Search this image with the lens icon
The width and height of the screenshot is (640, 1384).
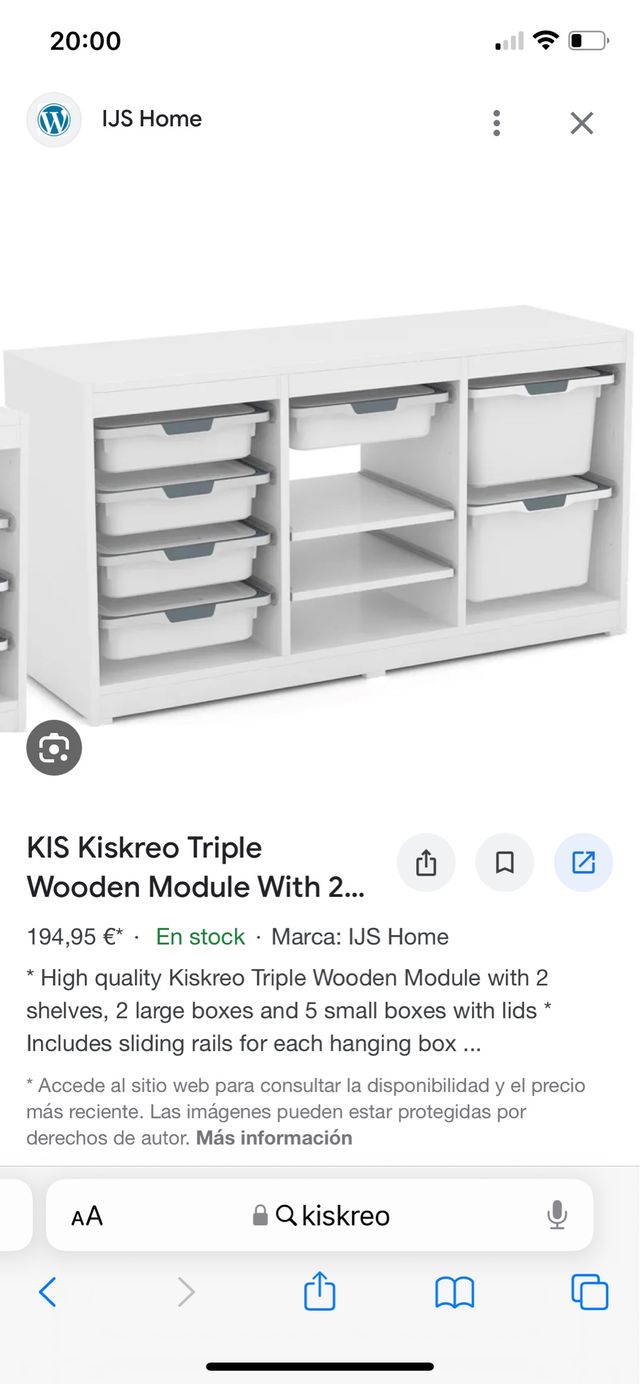tap(54, 748)
